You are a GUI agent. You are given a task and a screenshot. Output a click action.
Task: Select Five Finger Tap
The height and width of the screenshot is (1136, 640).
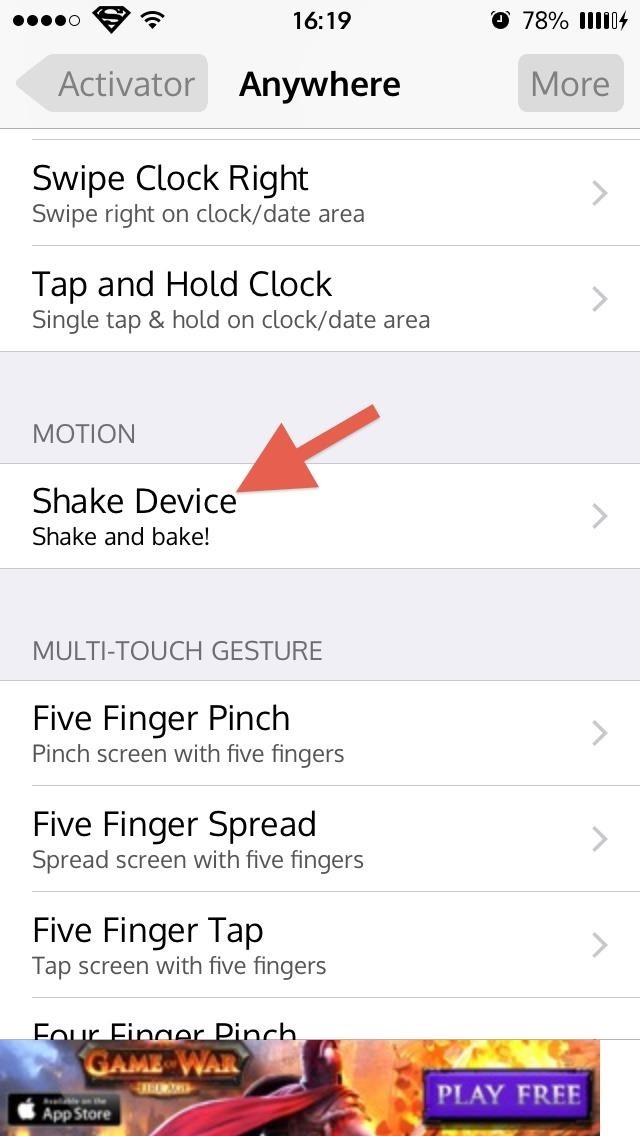[320, 945]
